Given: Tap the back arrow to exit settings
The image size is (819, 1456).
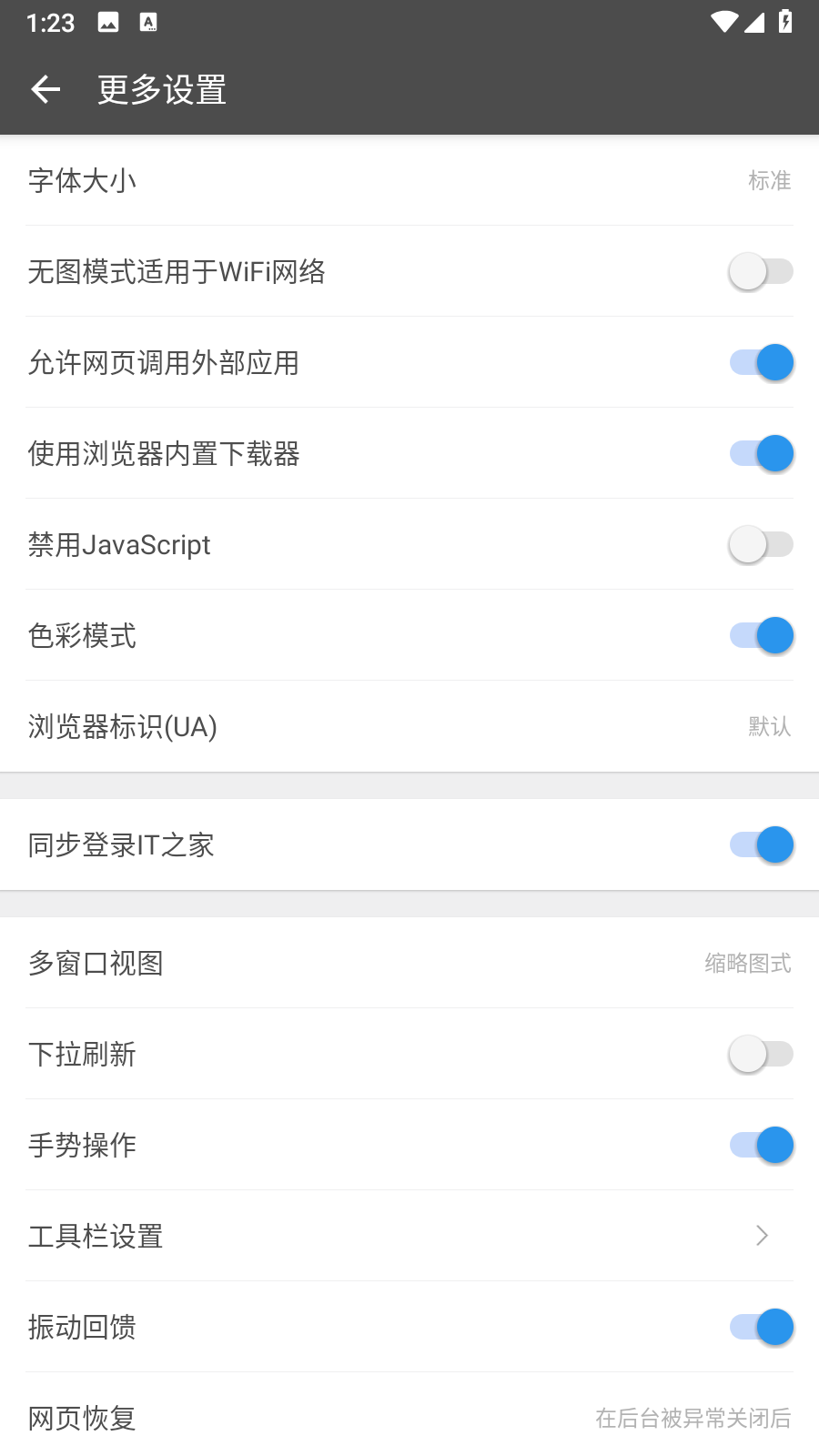Looking at the screenshot, I should 45,88.
